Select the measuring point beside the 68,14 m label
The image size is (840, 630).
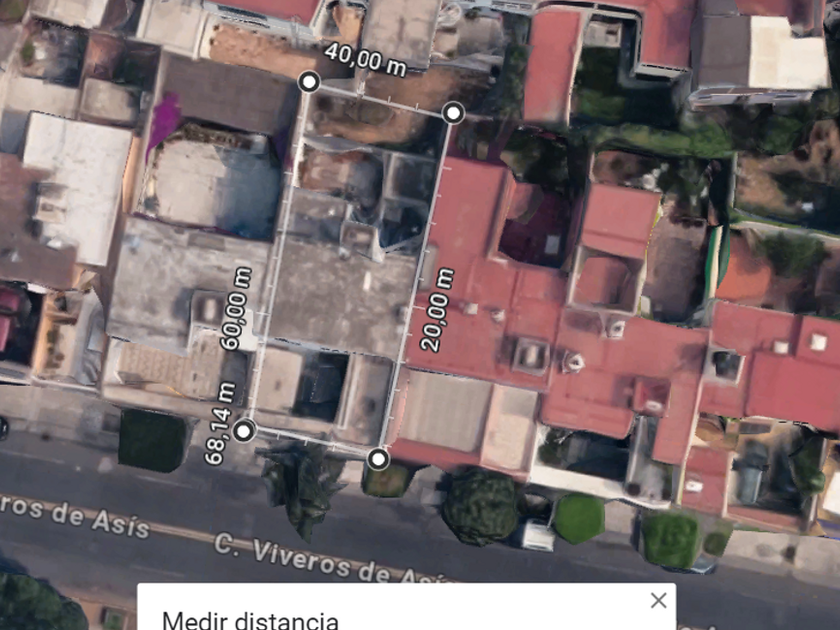point(244,431)
